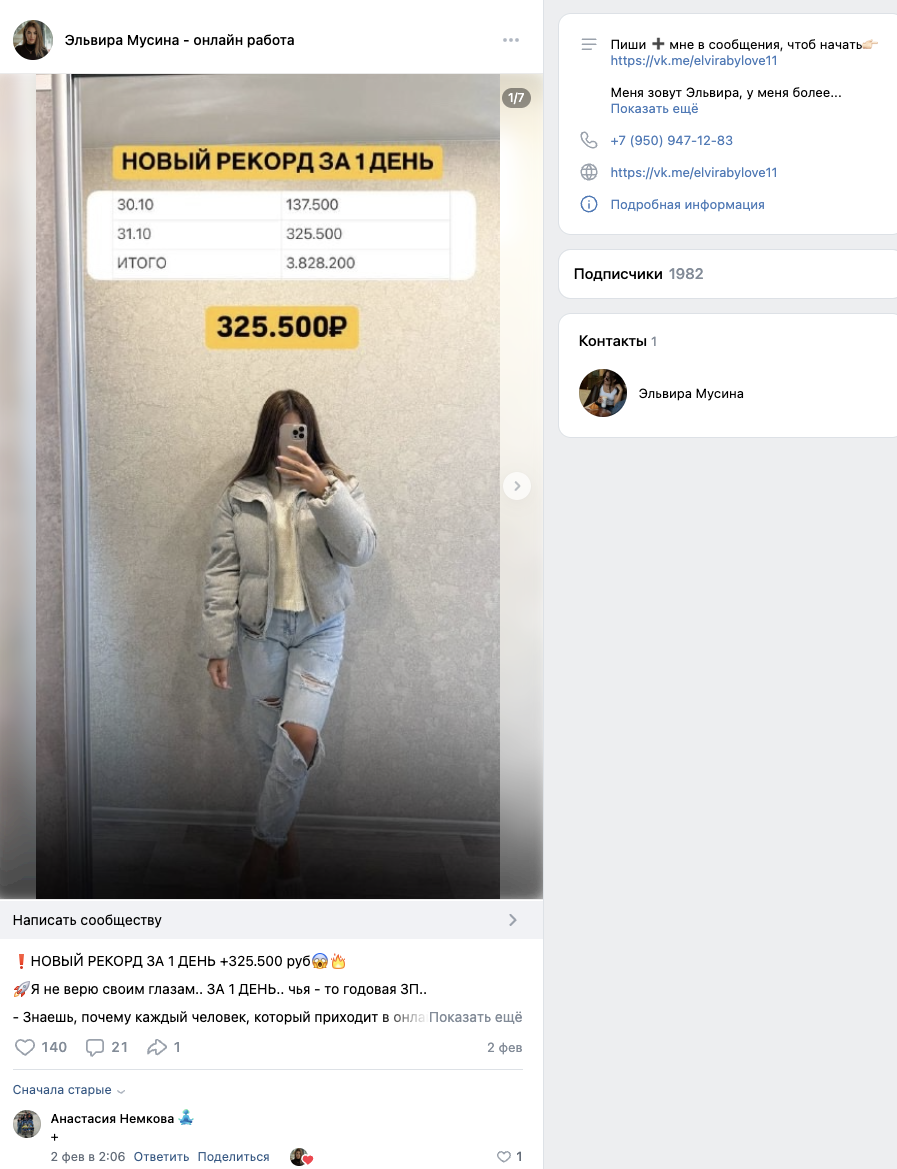Expand the community description with Показать ещё
897x1169 pixels.
click(654, 109)
